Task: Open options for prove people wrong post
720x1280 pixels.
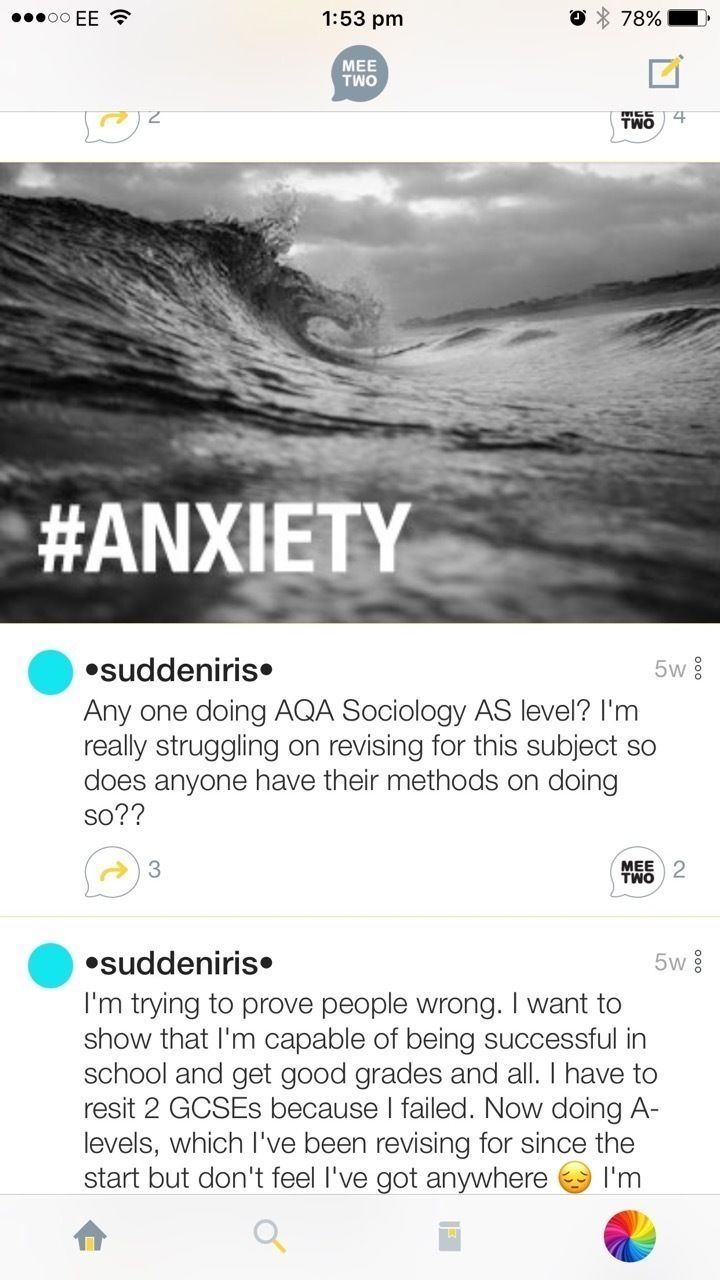Action: (698, 962)
